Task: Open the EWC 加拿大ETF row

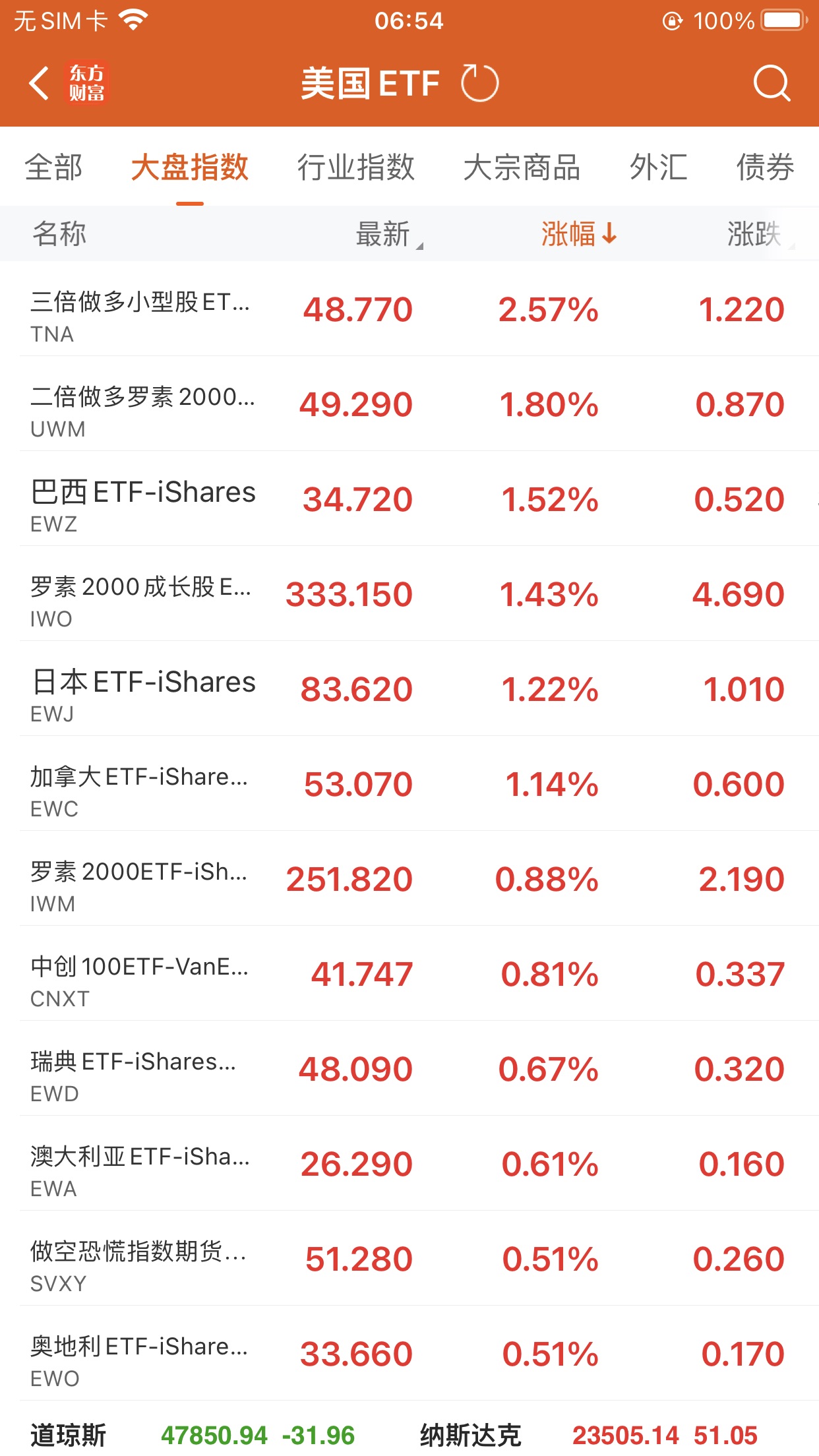Action: [x=409, y=785]
